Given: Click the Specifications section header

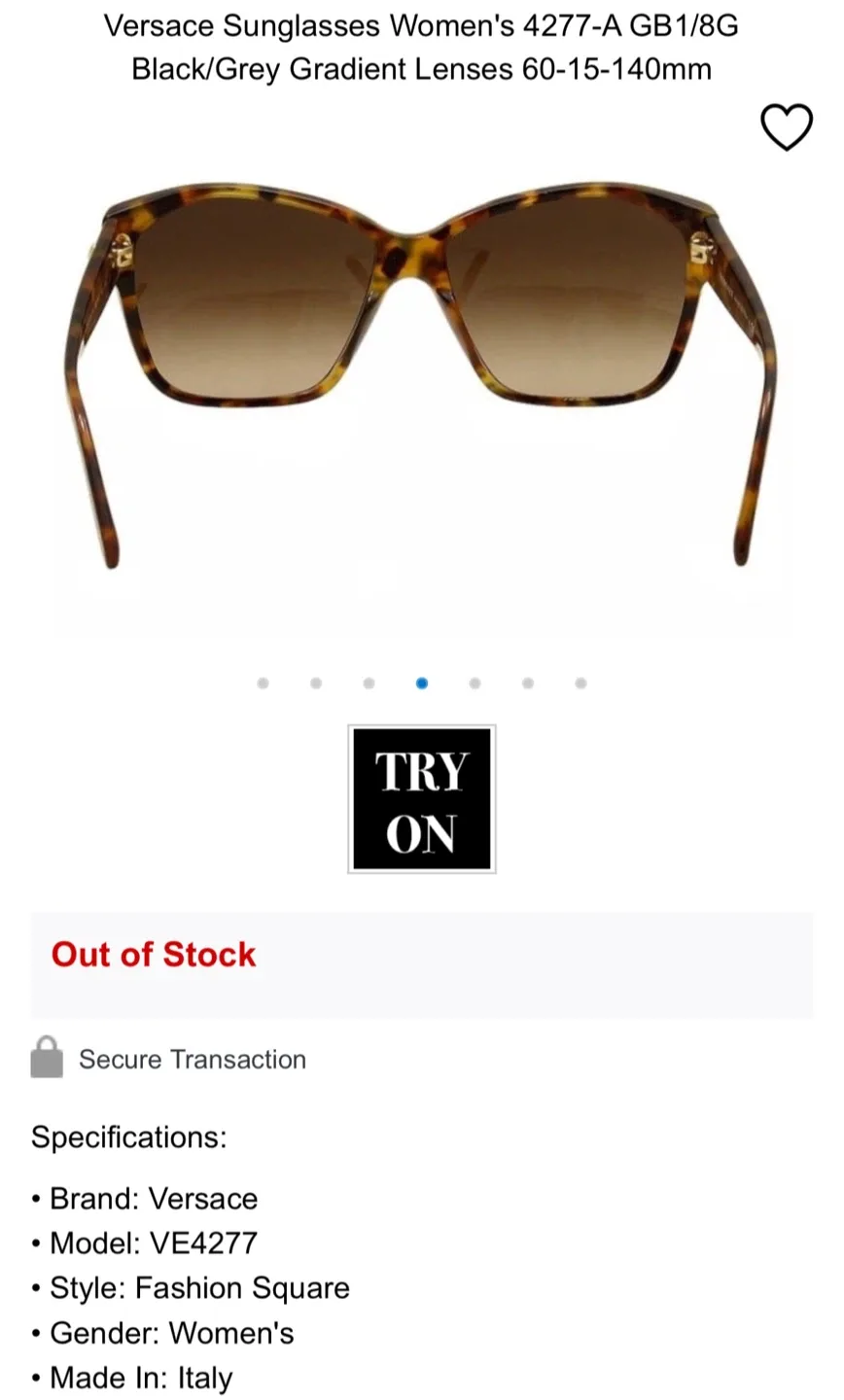Looking at the screenshot, I should coord(128,1137).
